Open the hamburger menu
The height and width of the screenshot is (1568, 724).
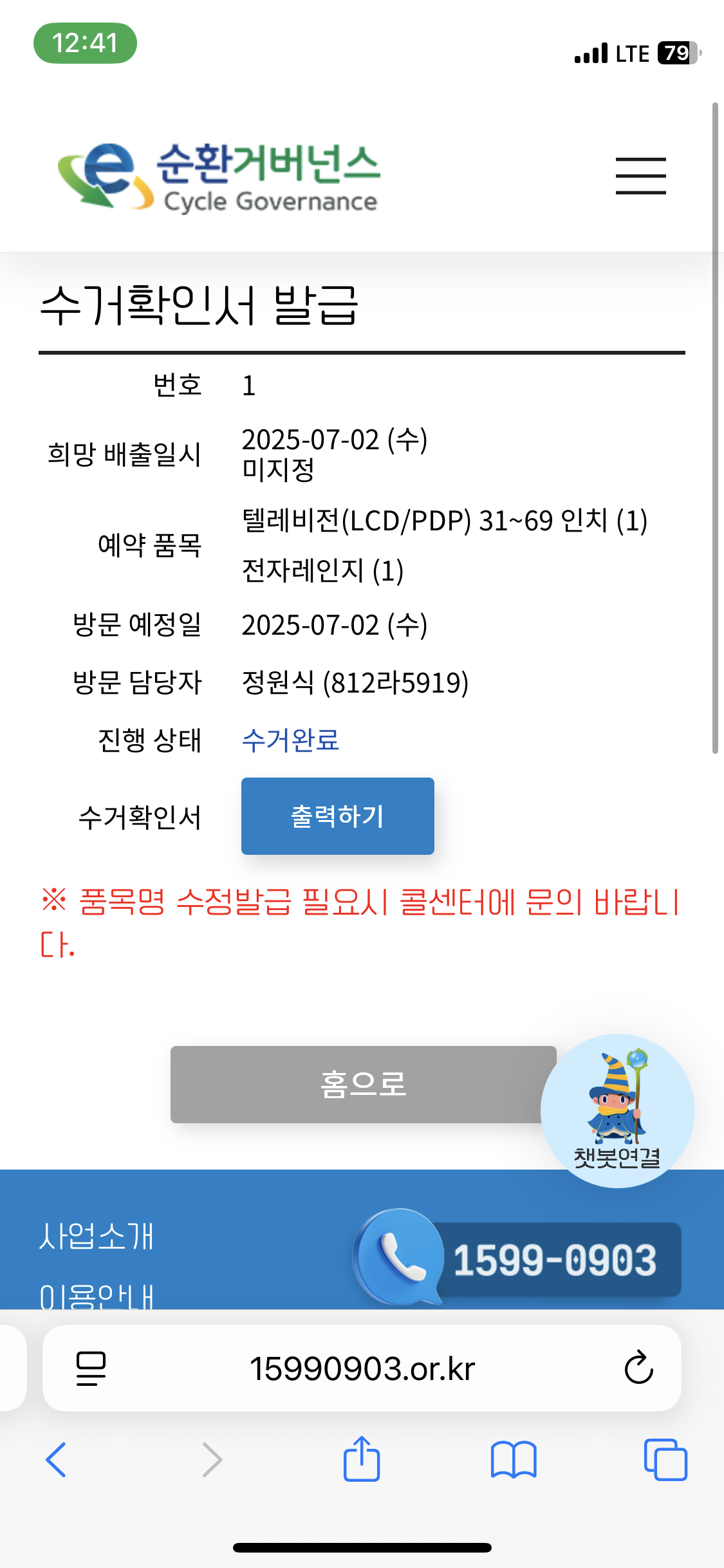640,176
